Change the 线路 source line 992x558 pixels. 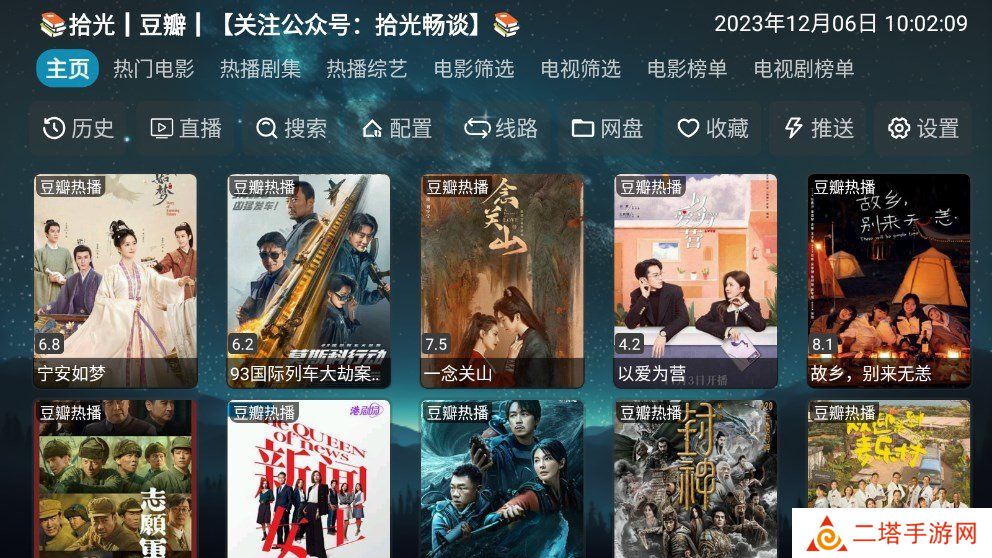[x=502, y=128]
